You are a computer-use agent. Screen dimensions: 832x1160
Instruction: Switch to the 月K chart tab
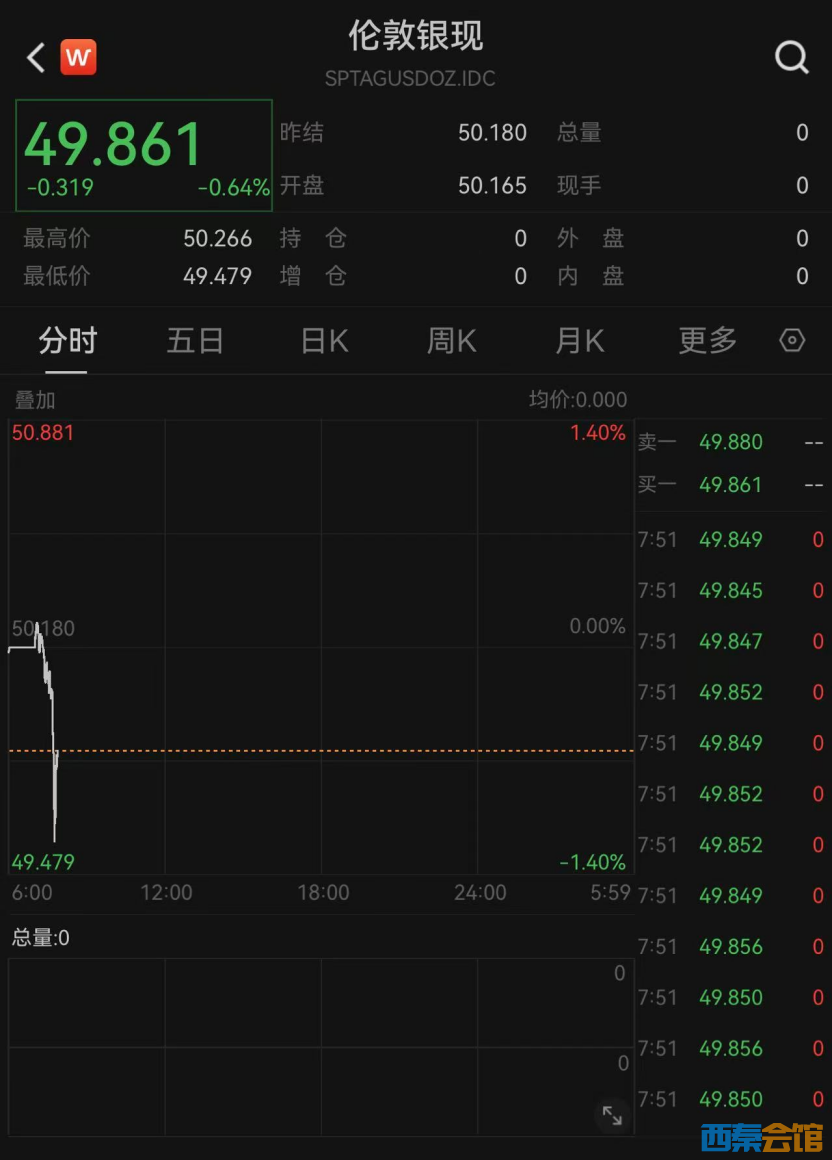[x=580, y=341]
